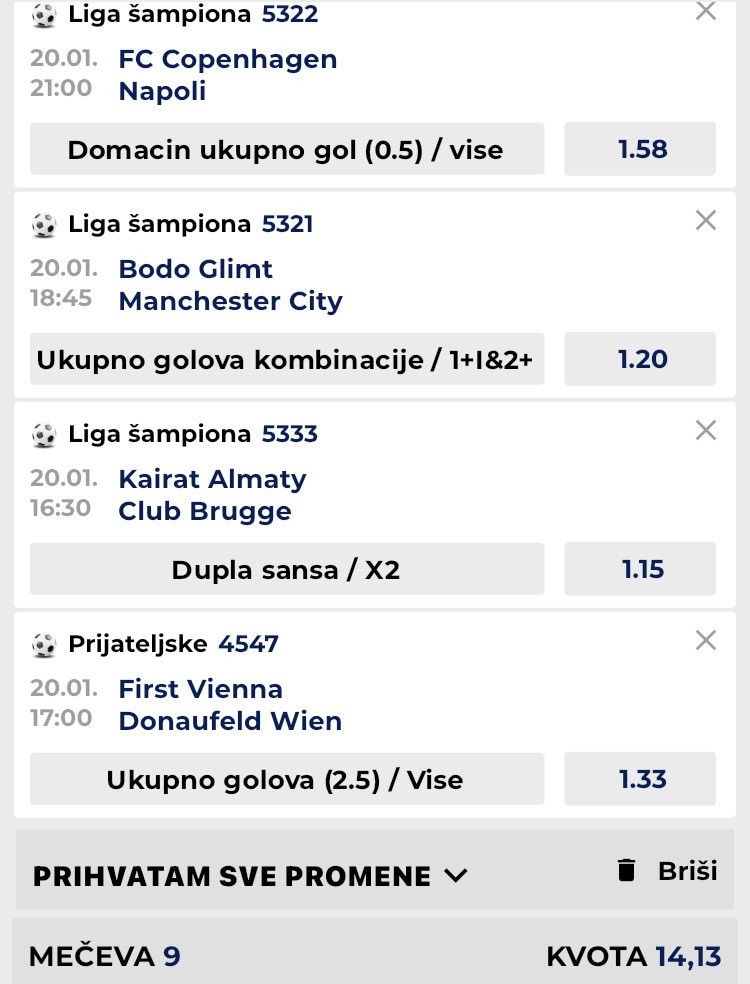Tap the 1.15 odds for Kairat Almaty
750x984 pixels.
pyautogui.click(x=640, y=569)
